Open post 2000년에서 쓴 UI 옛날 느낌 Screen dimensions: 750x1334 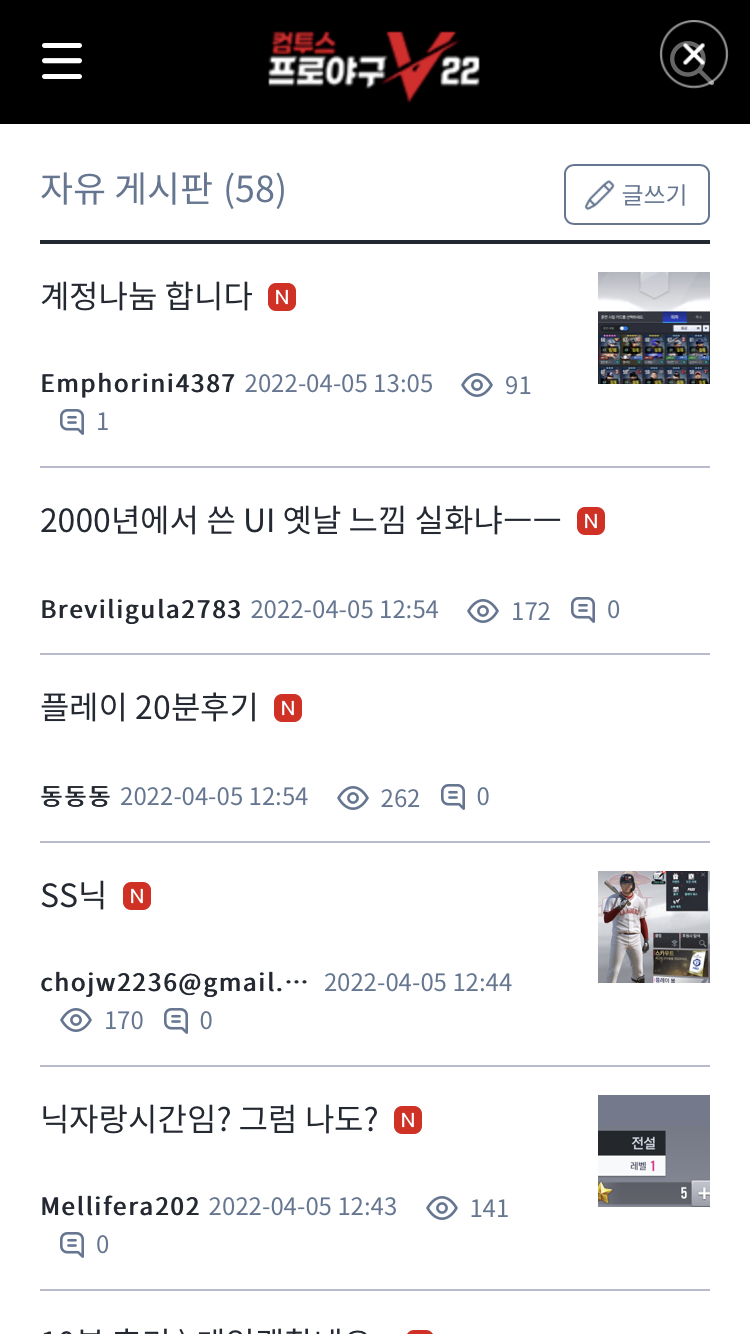300,520
